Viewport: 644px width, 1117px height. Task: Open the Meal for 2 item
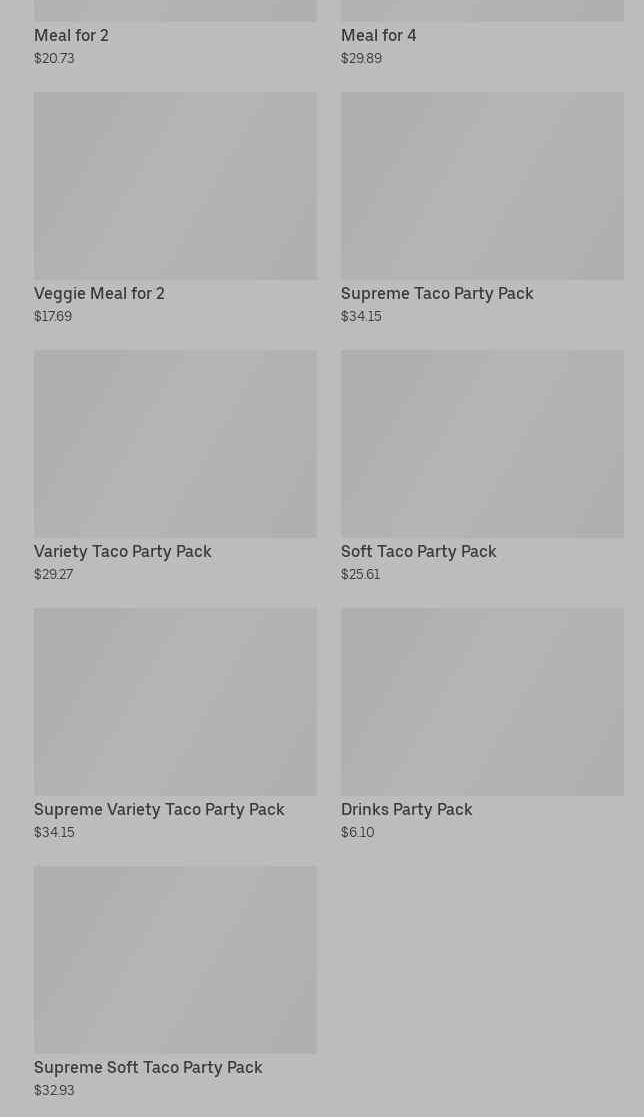tap(72, 35)
